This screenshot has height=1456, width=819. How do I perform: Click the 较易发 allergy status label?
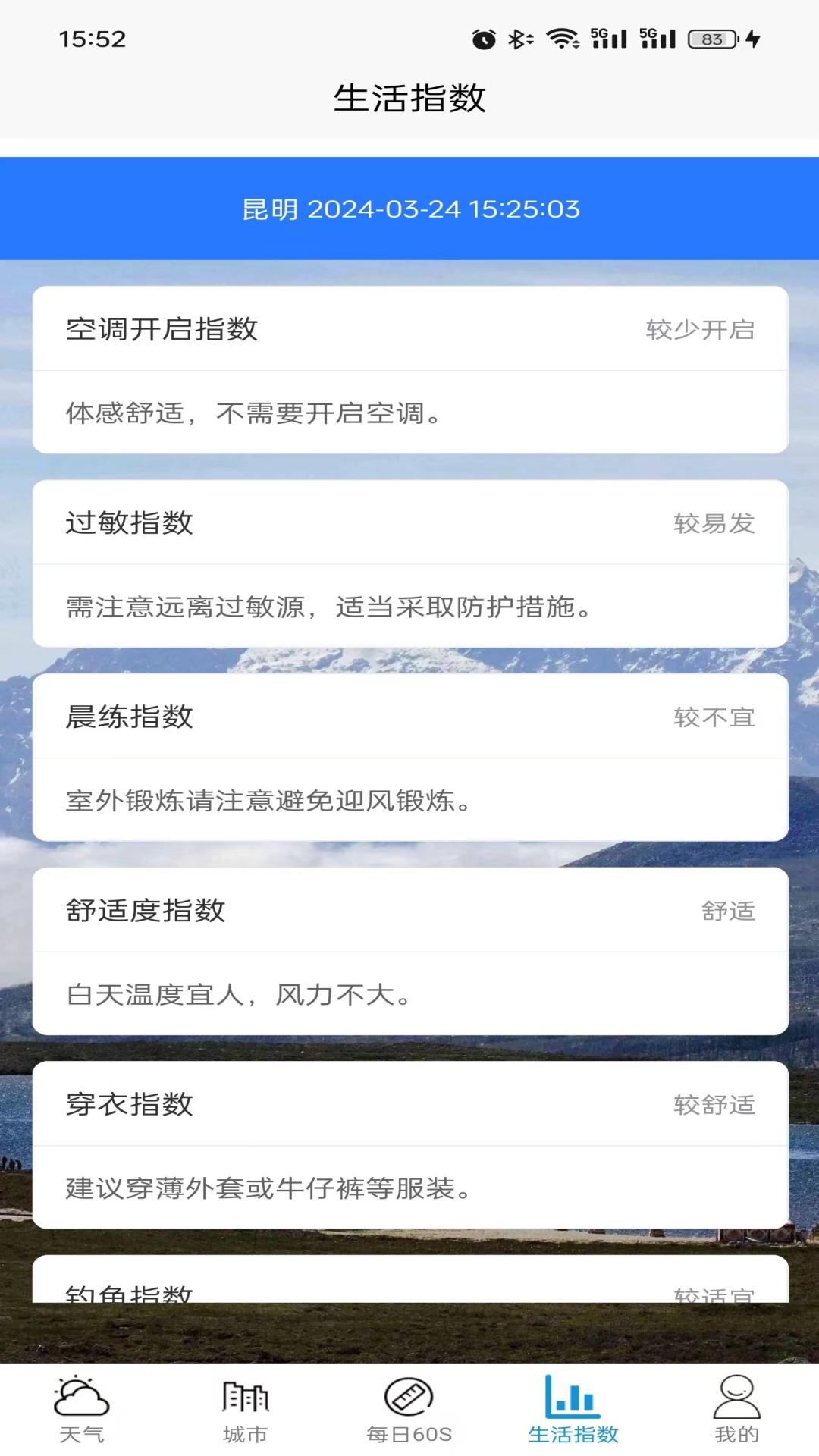715,523
